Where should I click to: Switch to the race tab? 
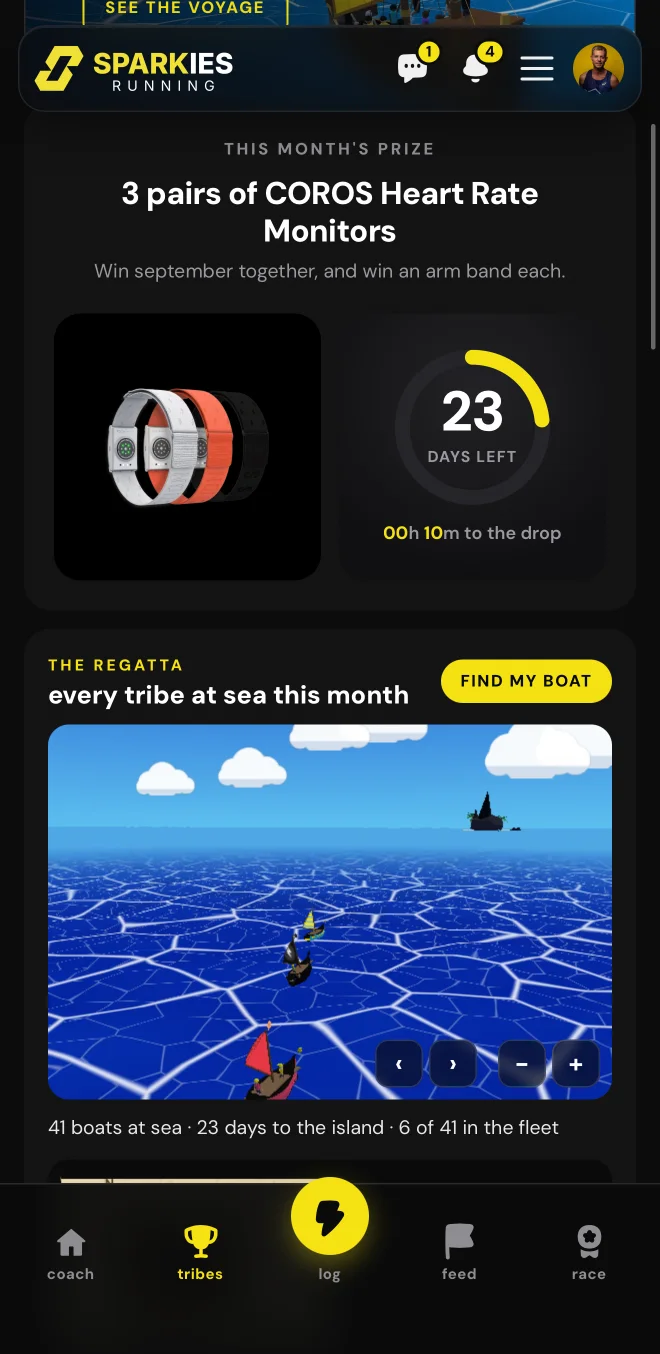click(x=589, y=1254)
